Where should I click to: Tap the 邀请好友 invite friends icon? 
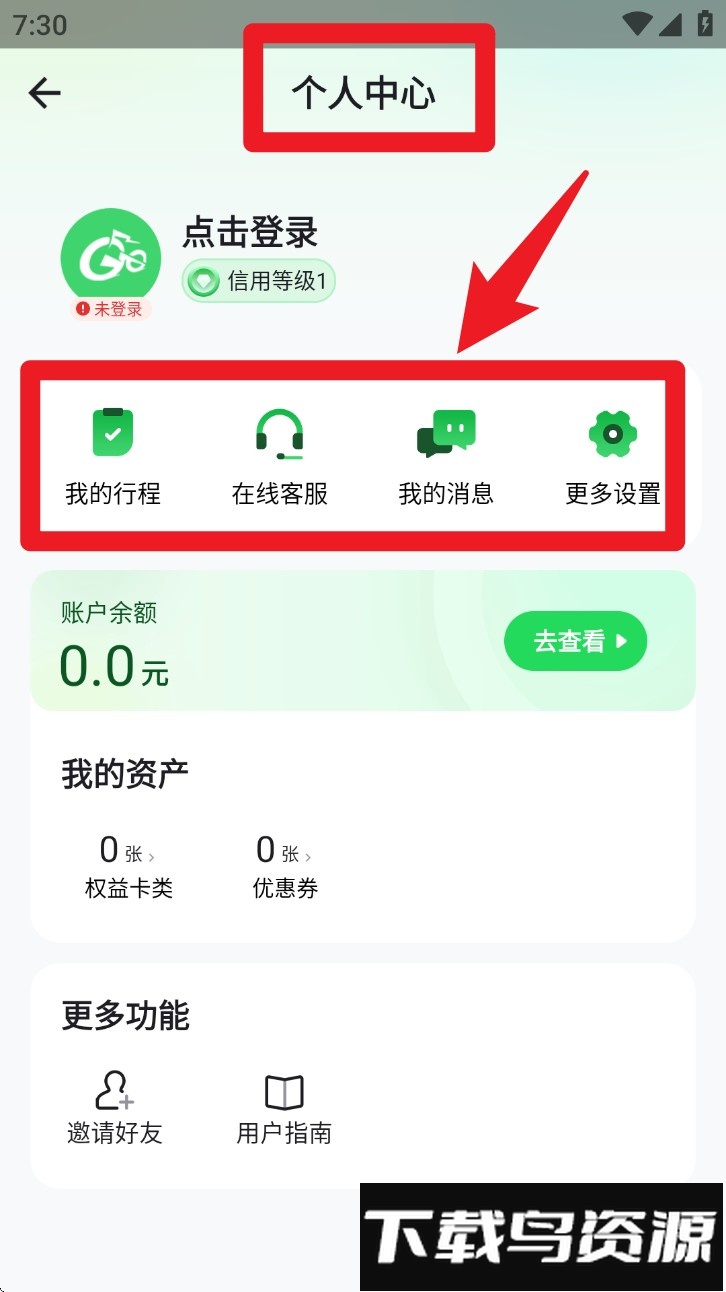113,1092
